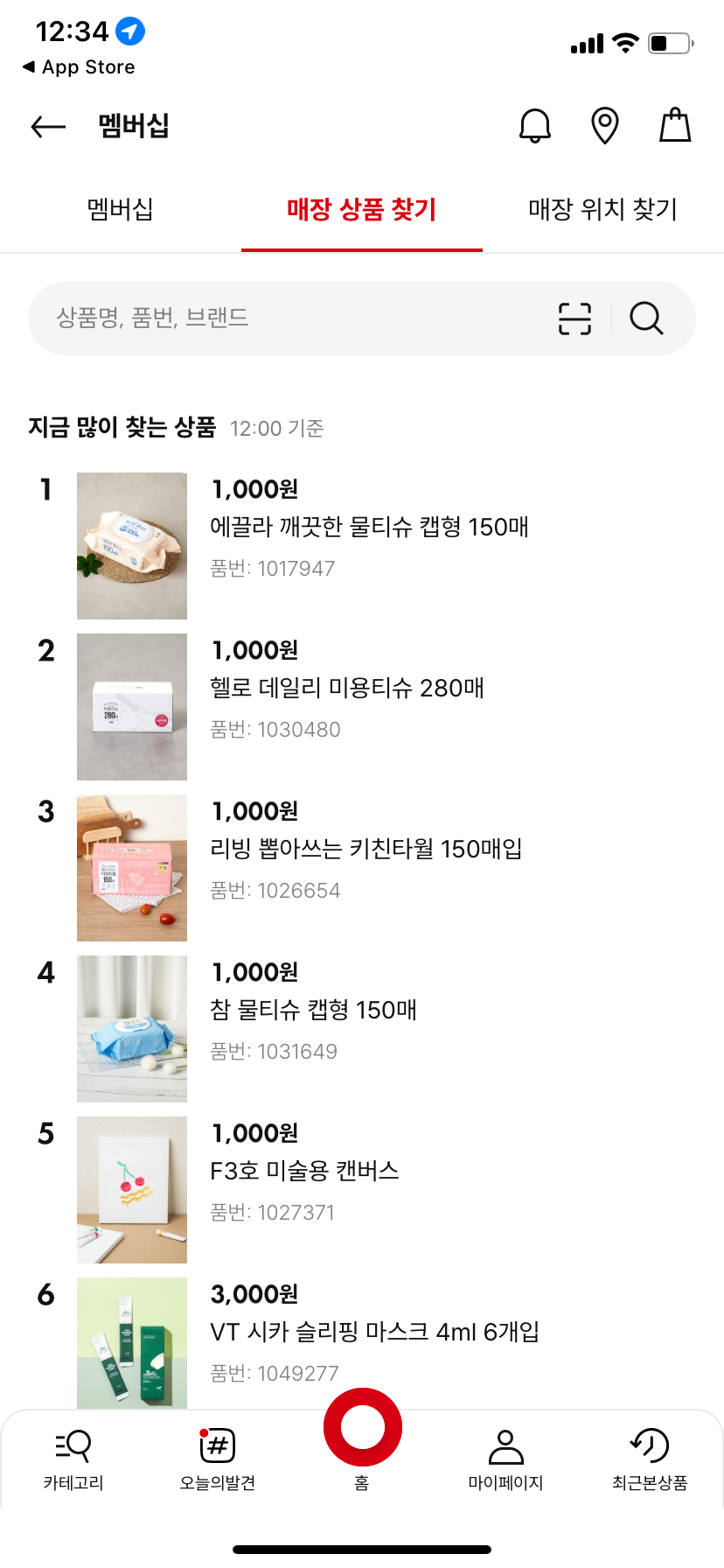
Task: Select the 매장 상품 찾기 tab
Action: [x=362, y=209]
